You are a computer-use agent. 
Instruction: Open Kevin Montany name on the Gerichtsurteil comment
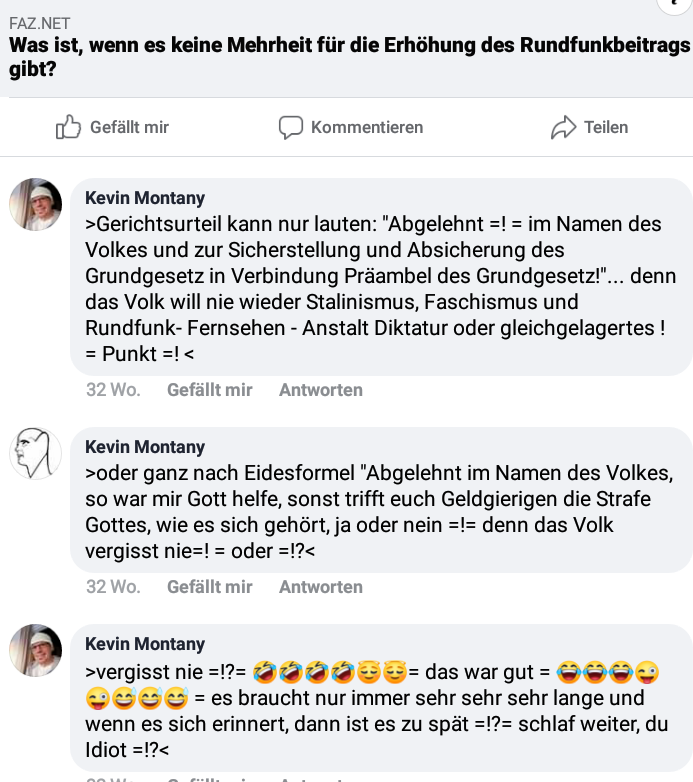145,198
